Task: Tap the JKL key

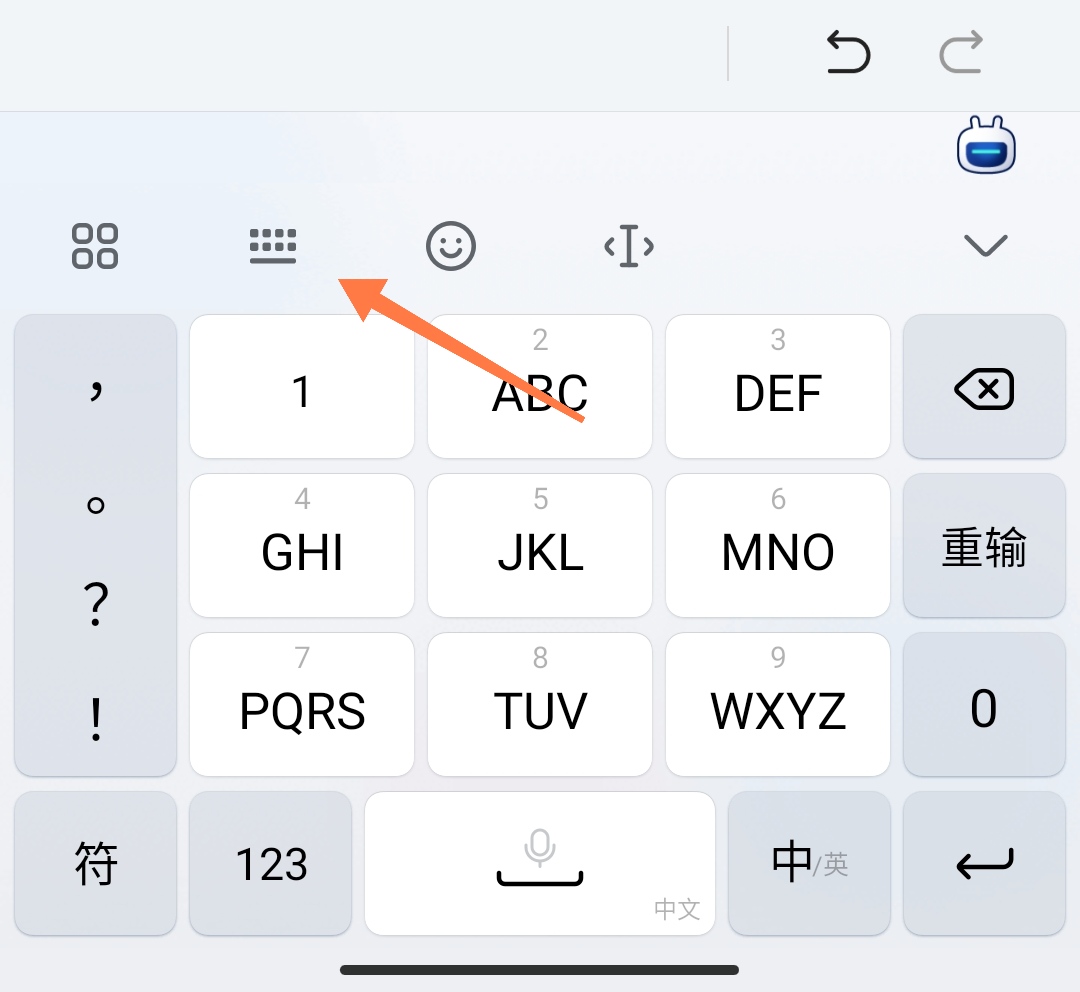Action: [x=540, y=545]
